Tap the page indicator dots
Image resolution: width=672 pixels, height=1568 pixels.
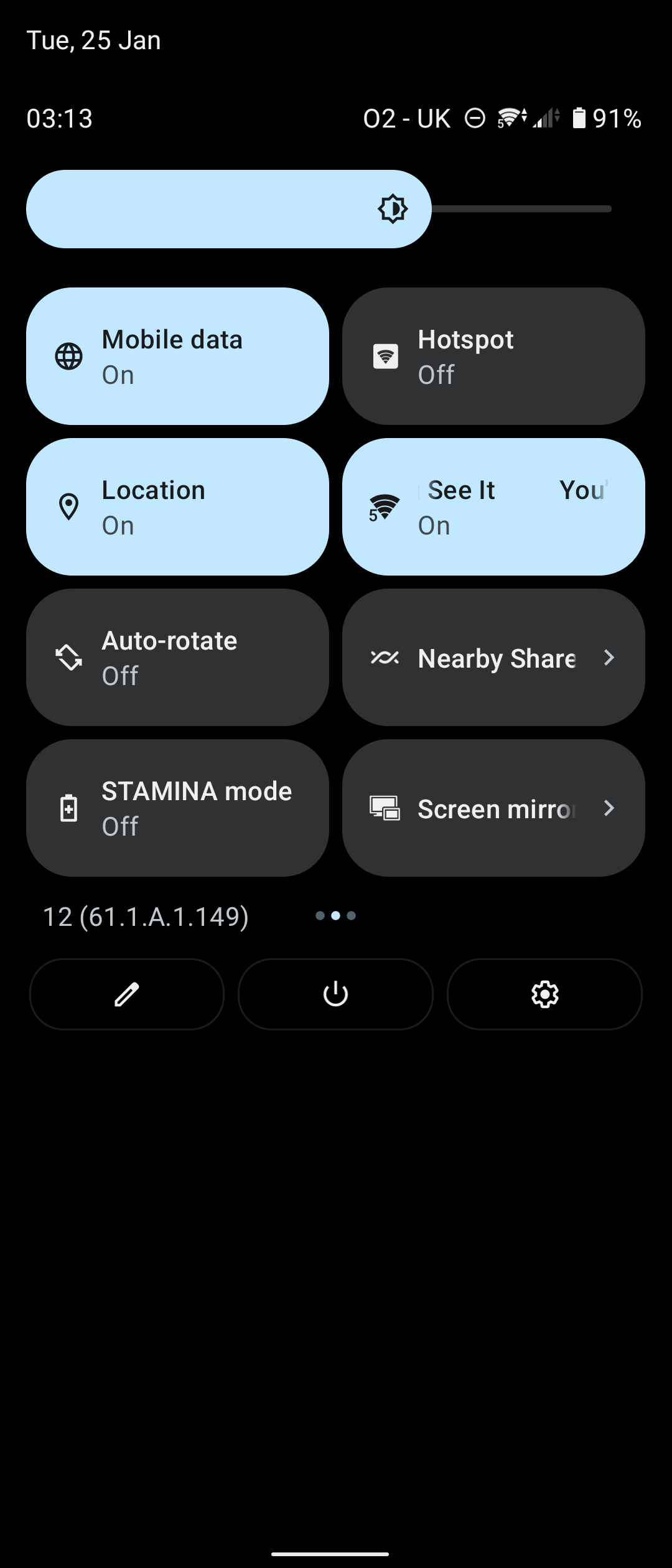point(336,915)
